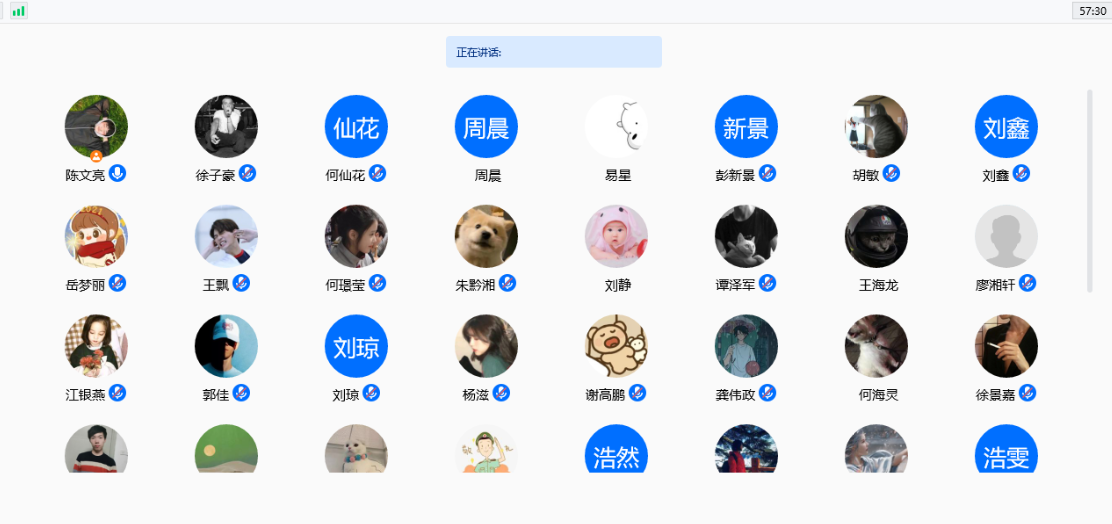Open 廖湘轩's default avatar tile
Viewport: 1112px width, 524px height.
click(1006, 237)
